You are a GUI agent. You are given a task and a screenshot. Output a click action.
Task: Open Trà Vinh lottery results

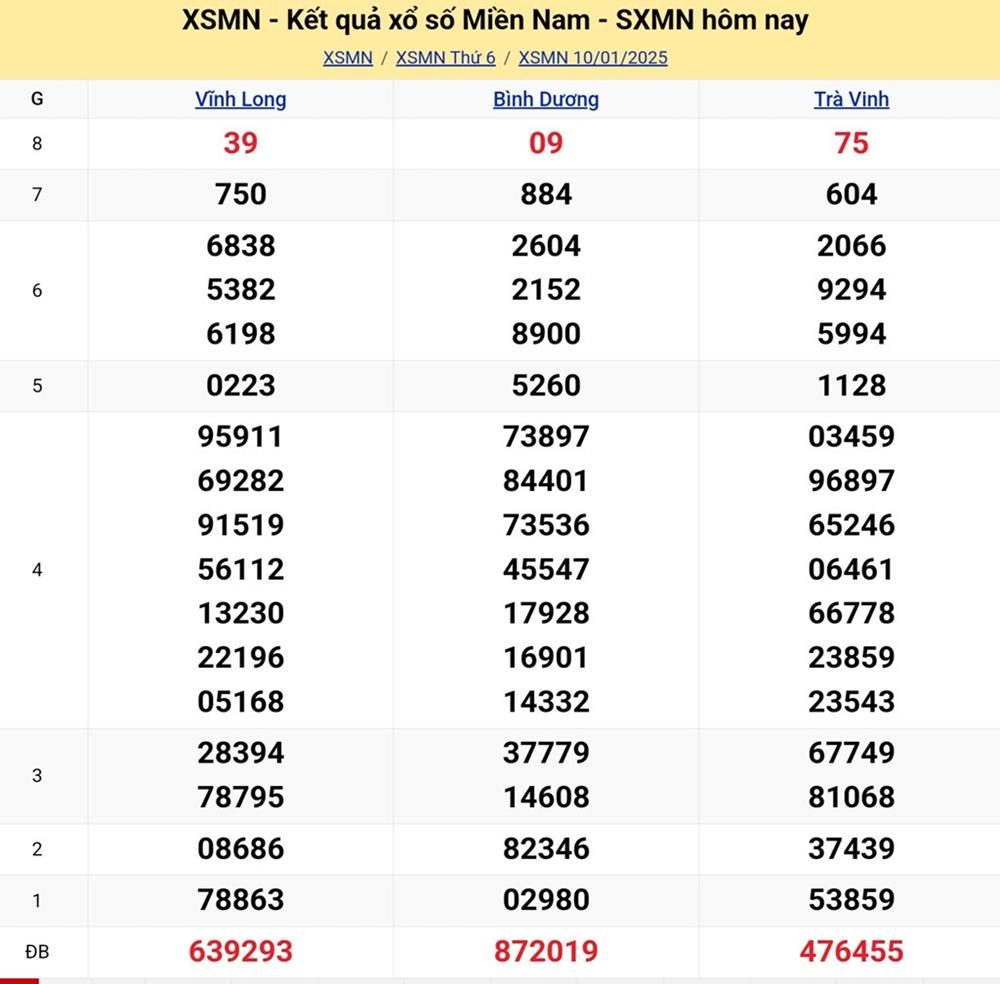pos(851,99)
